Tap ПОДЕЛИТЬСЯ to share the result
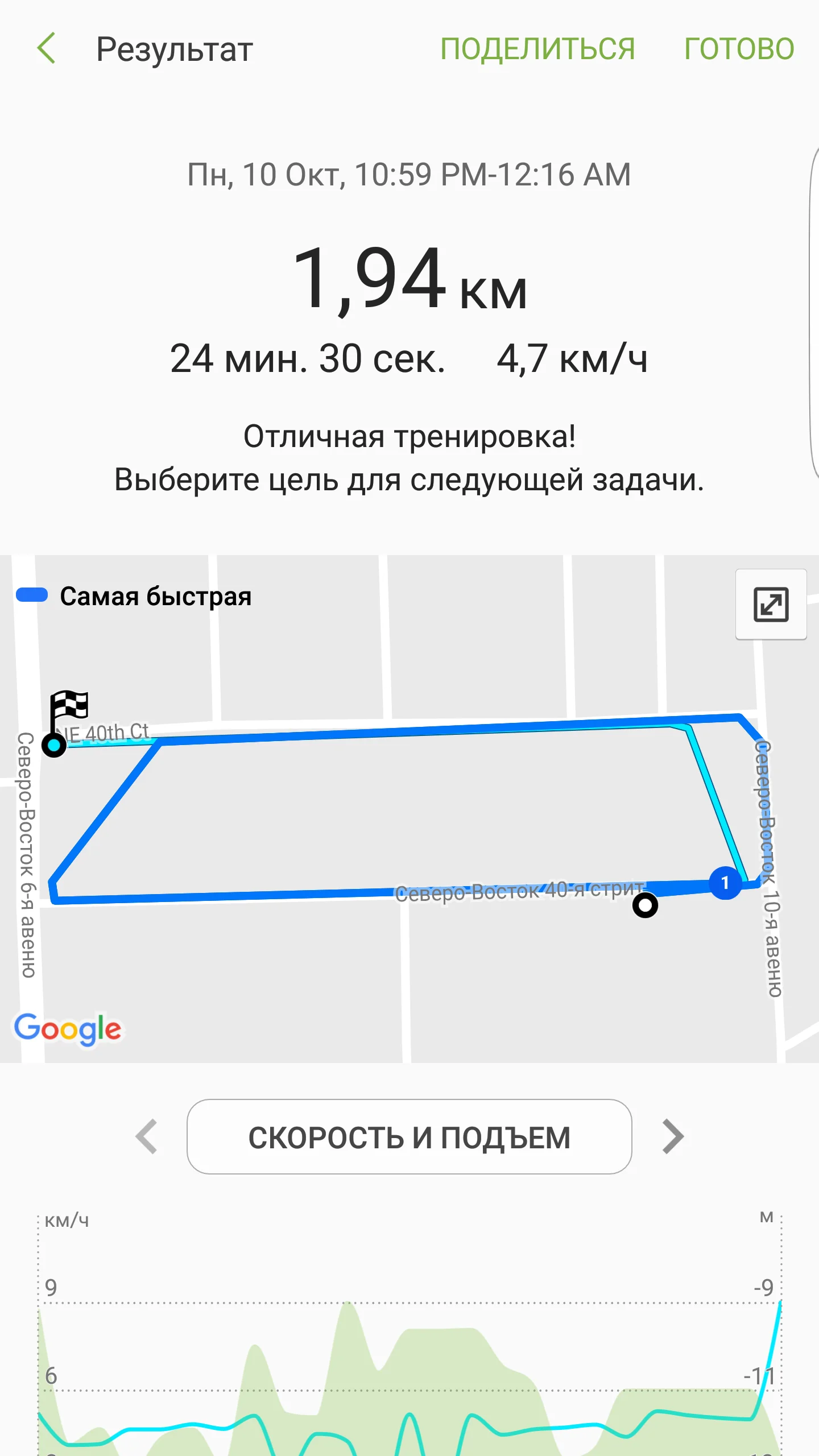 537,48
